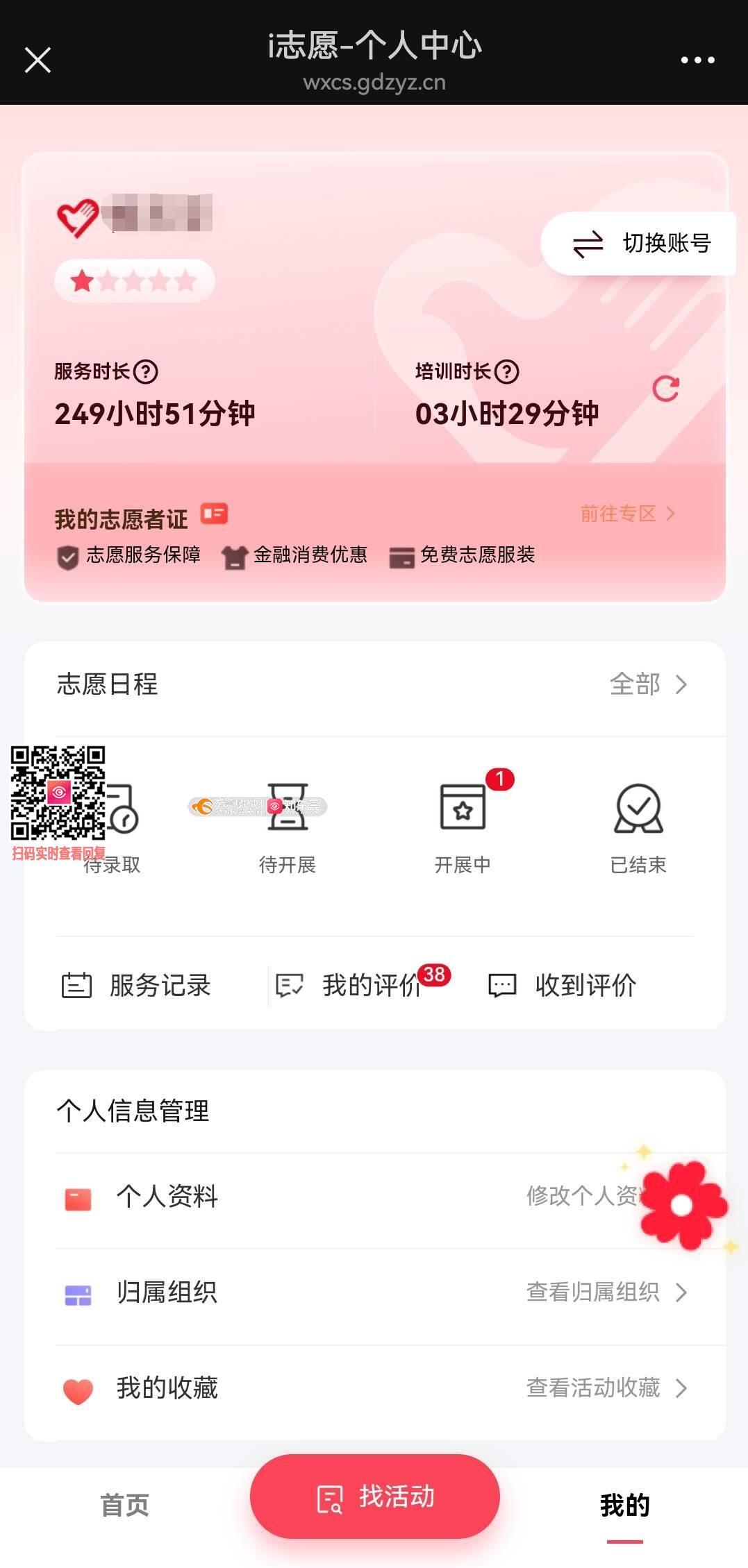Viewport: 748px width, 1568px height.
Task: Select the 我的 tab
Action: (624, 1505)
